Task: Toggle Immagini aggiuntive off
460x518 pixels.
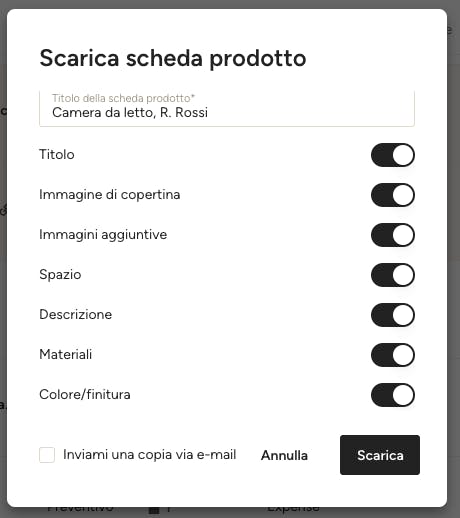Action: pyautogui.click(x=393, y=235)
